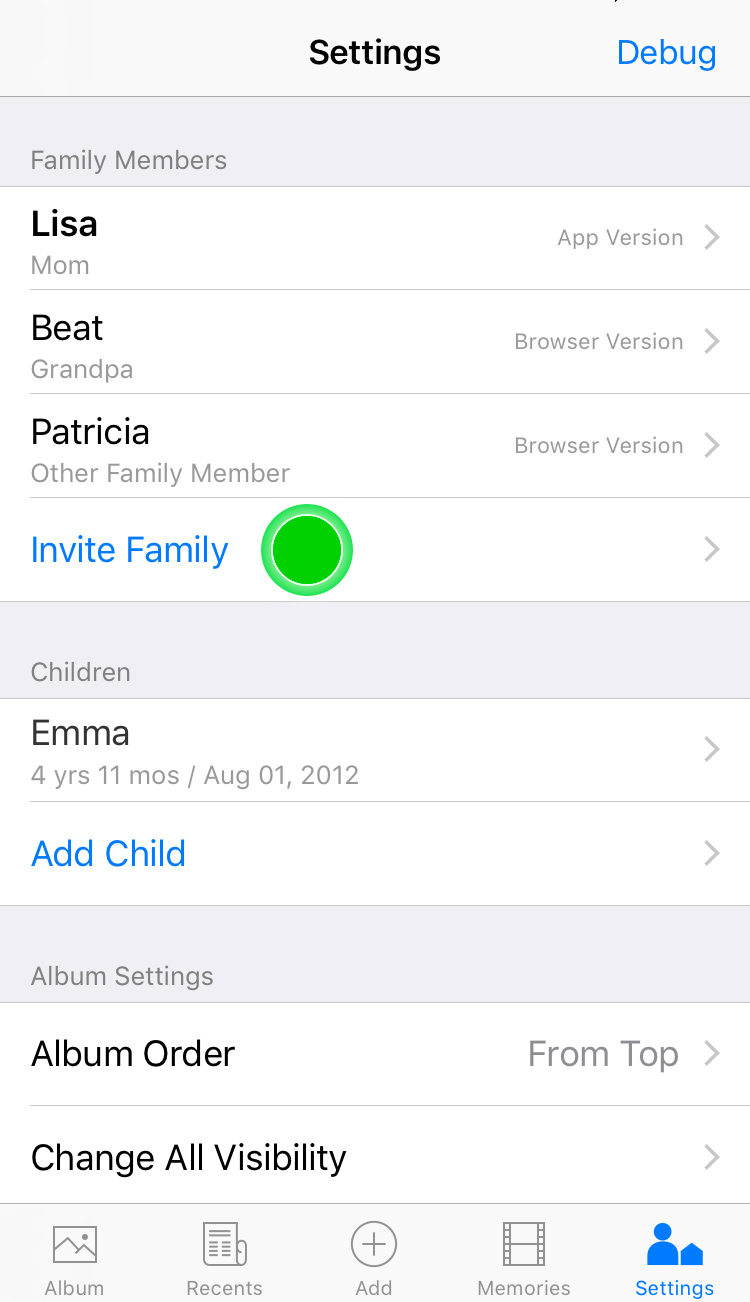The height and width of the screenshot is (1302, 750).
Task: Change the Album Order setting
Action: (x=375, y=1054)
